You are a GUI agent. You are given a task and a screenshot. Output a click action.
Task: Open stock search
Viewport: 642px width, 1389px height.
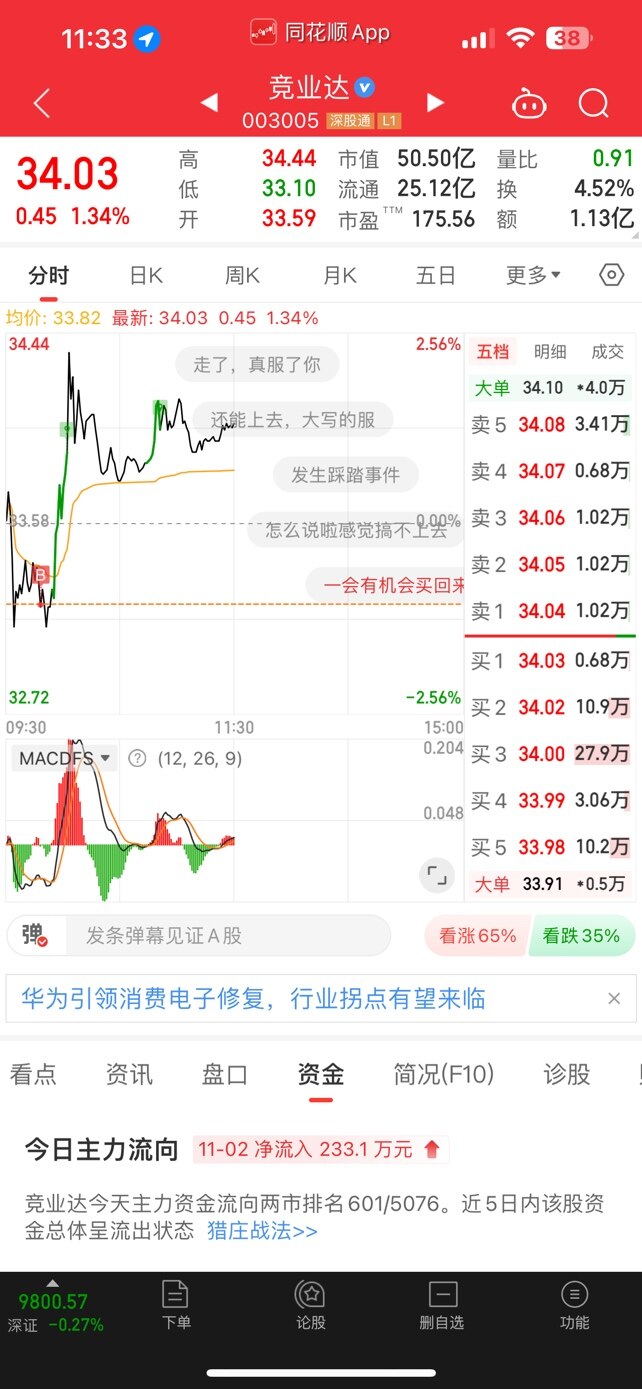(x=594, y=103)
